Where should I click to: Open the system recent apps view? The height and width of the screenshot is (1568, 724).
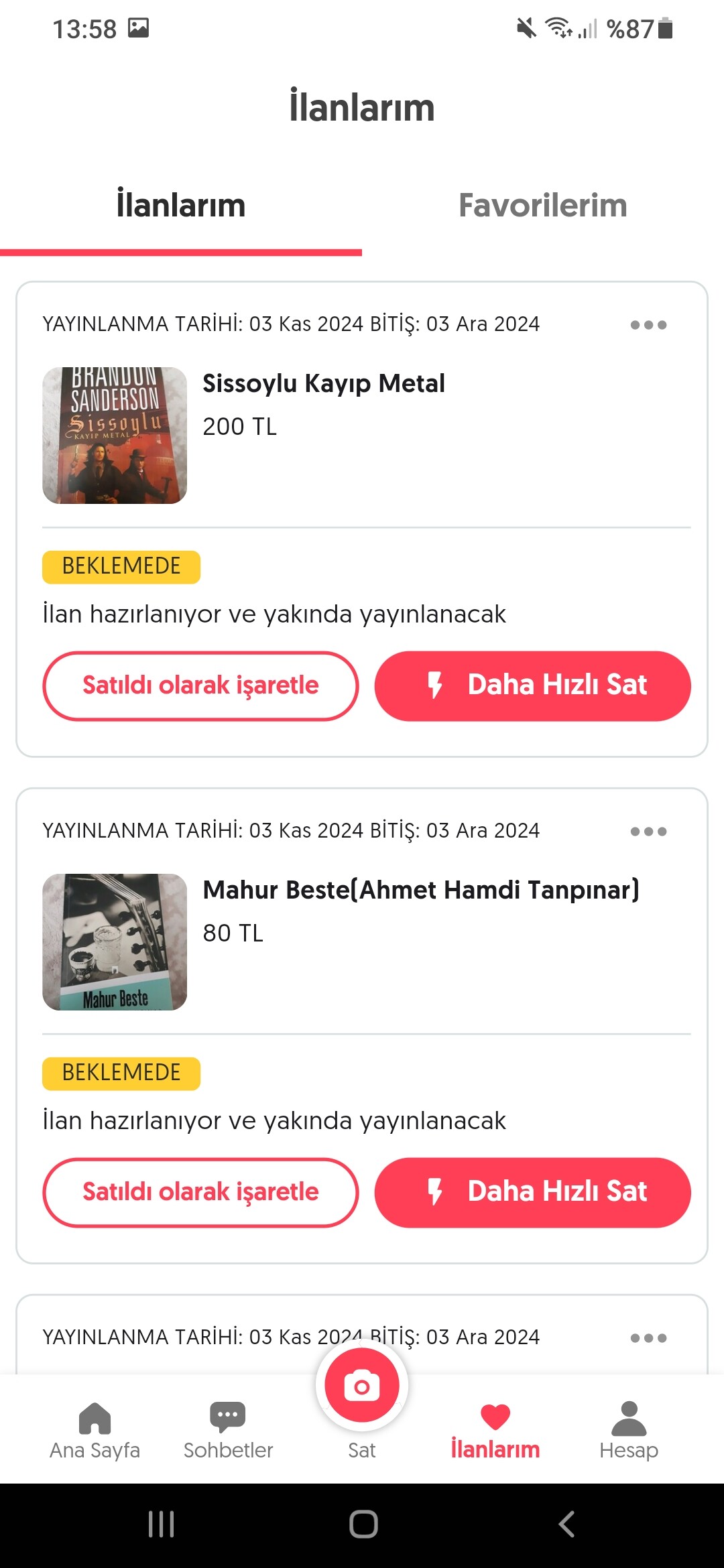click(161, 1524)
